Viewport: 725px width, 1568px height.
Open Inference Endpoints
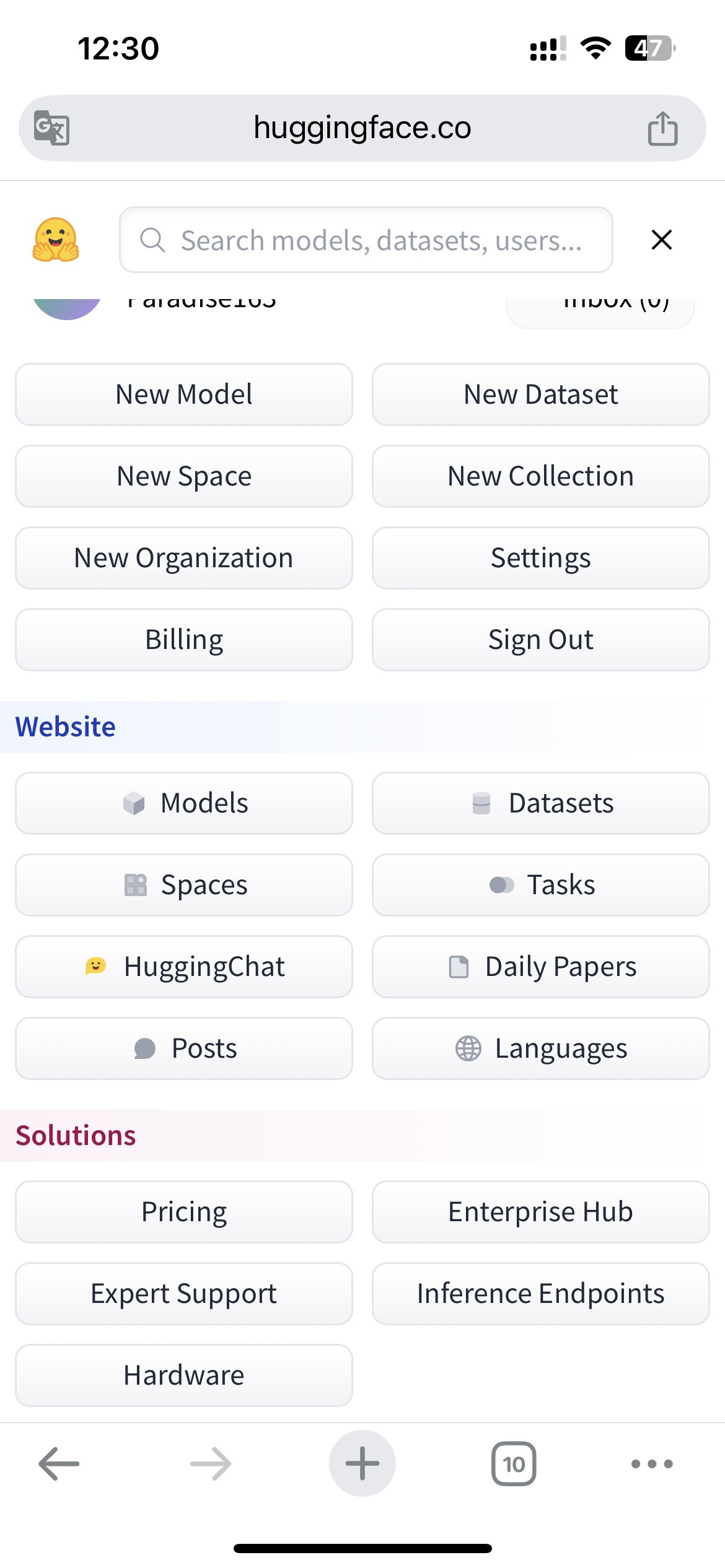(540, 1294)
